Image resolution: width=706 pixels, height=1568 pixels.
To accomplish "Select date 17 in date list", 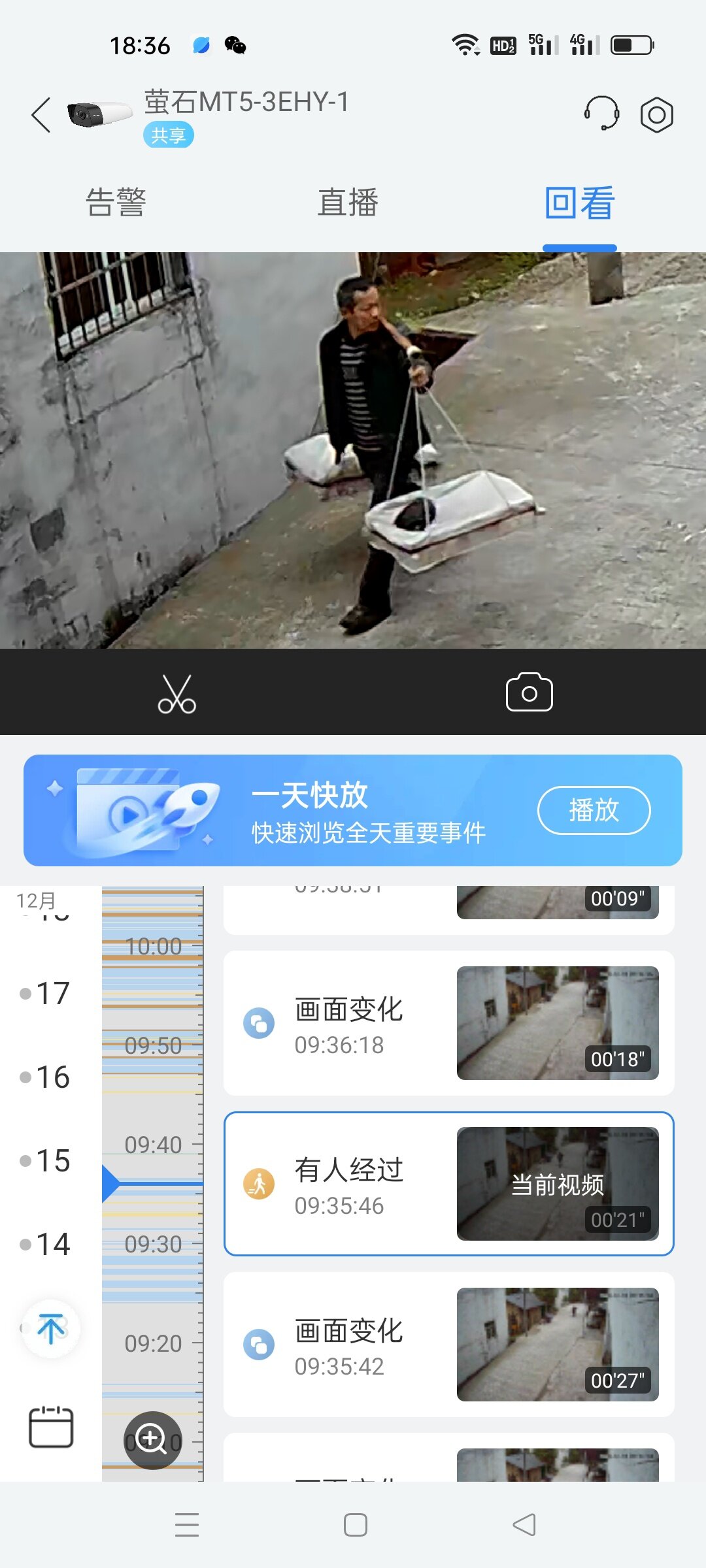I will [52, 994].
